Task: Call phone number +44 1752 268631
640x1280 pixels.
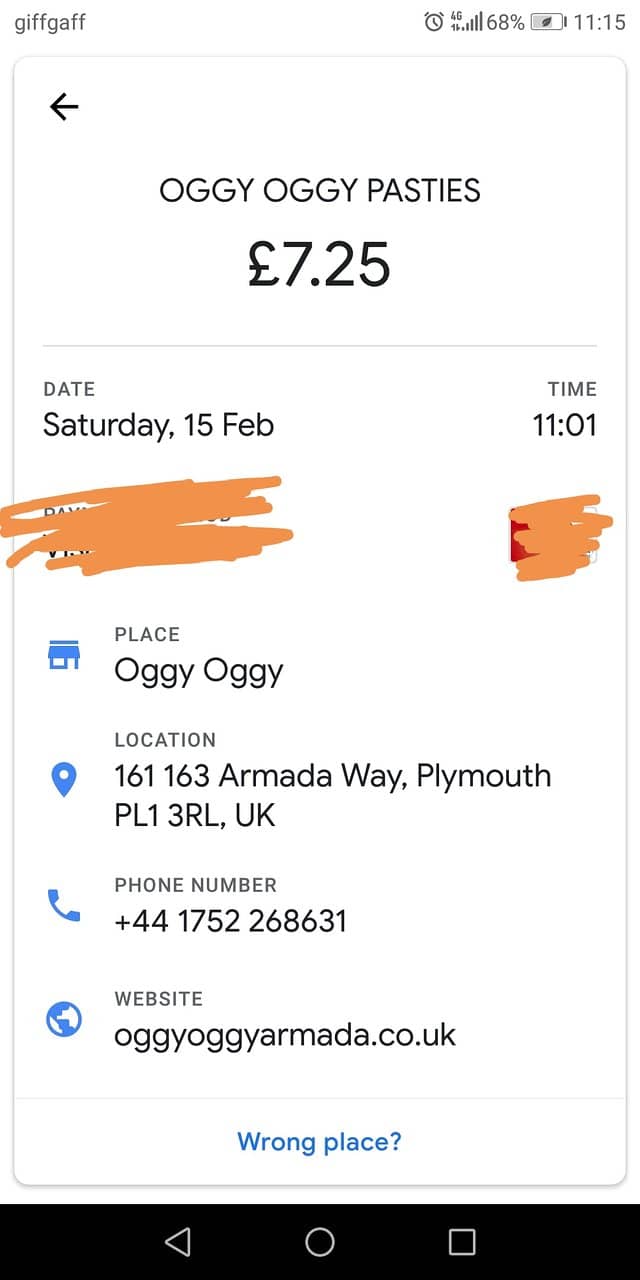Action: 231,920
